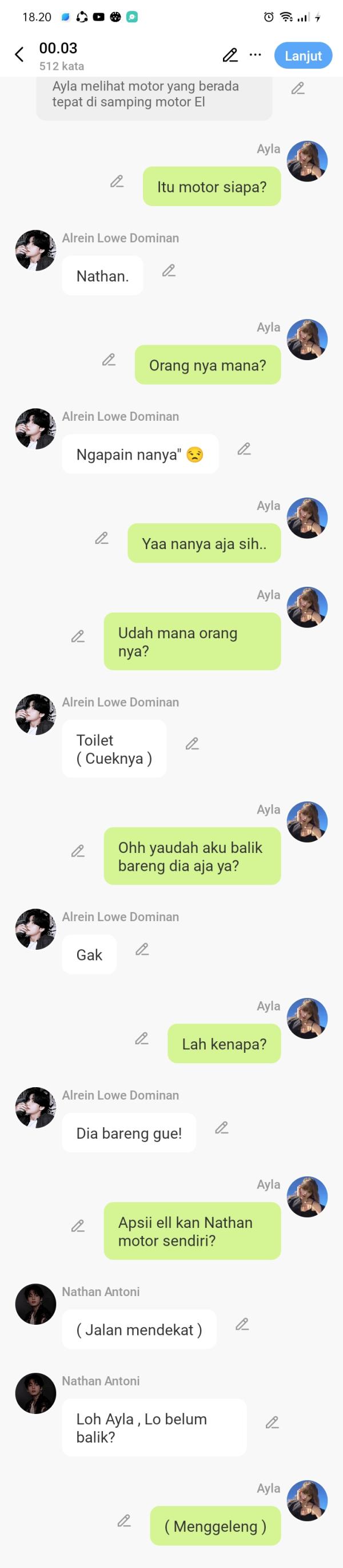The height and width of the screenshot is (1568, 343).
Task: Edit message 'Itu motor siapa?'
Action: (x=117, y=181)
